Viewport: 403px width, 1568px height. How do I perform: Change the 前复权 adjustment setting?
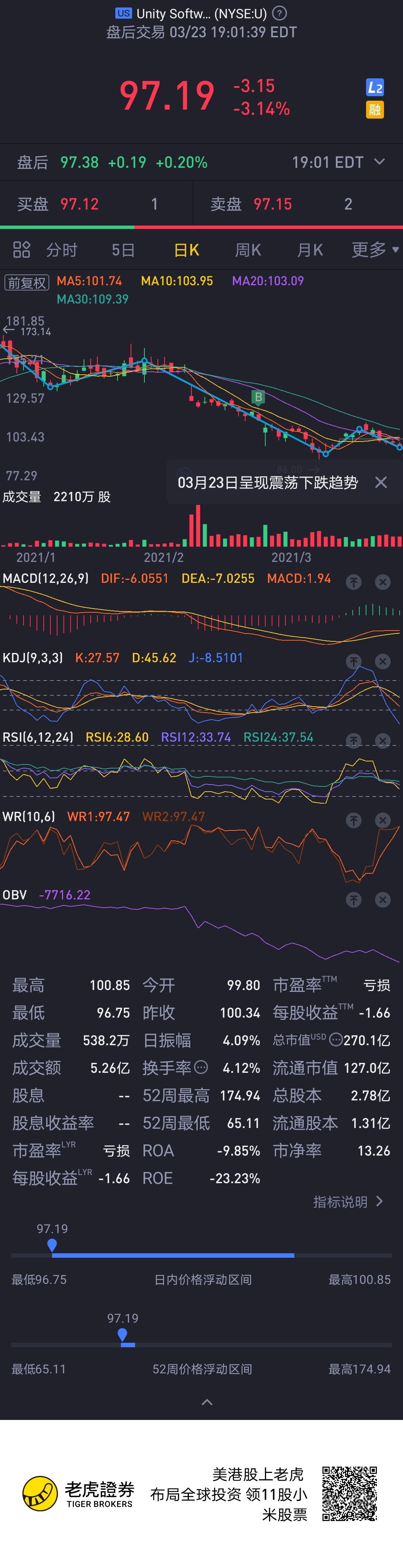coord(27,282)
